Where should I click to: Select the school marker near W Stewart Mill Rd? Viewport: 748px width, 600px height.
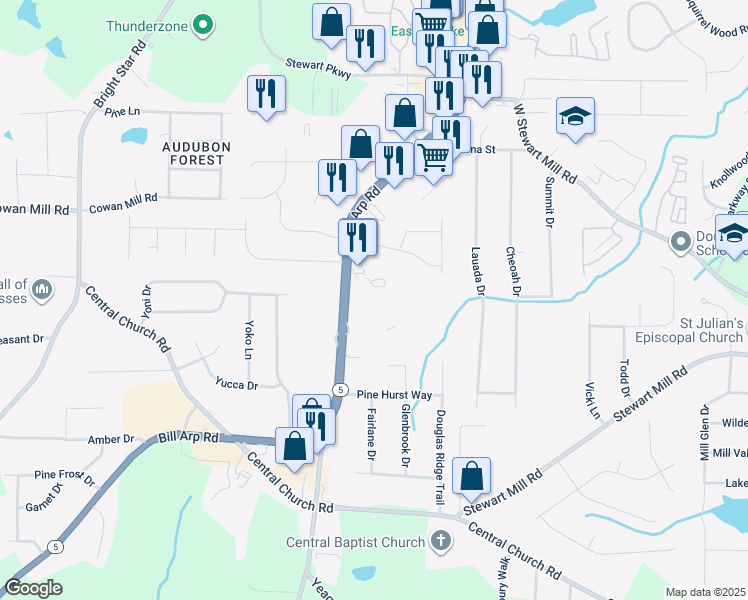click(x=575, y=119)
